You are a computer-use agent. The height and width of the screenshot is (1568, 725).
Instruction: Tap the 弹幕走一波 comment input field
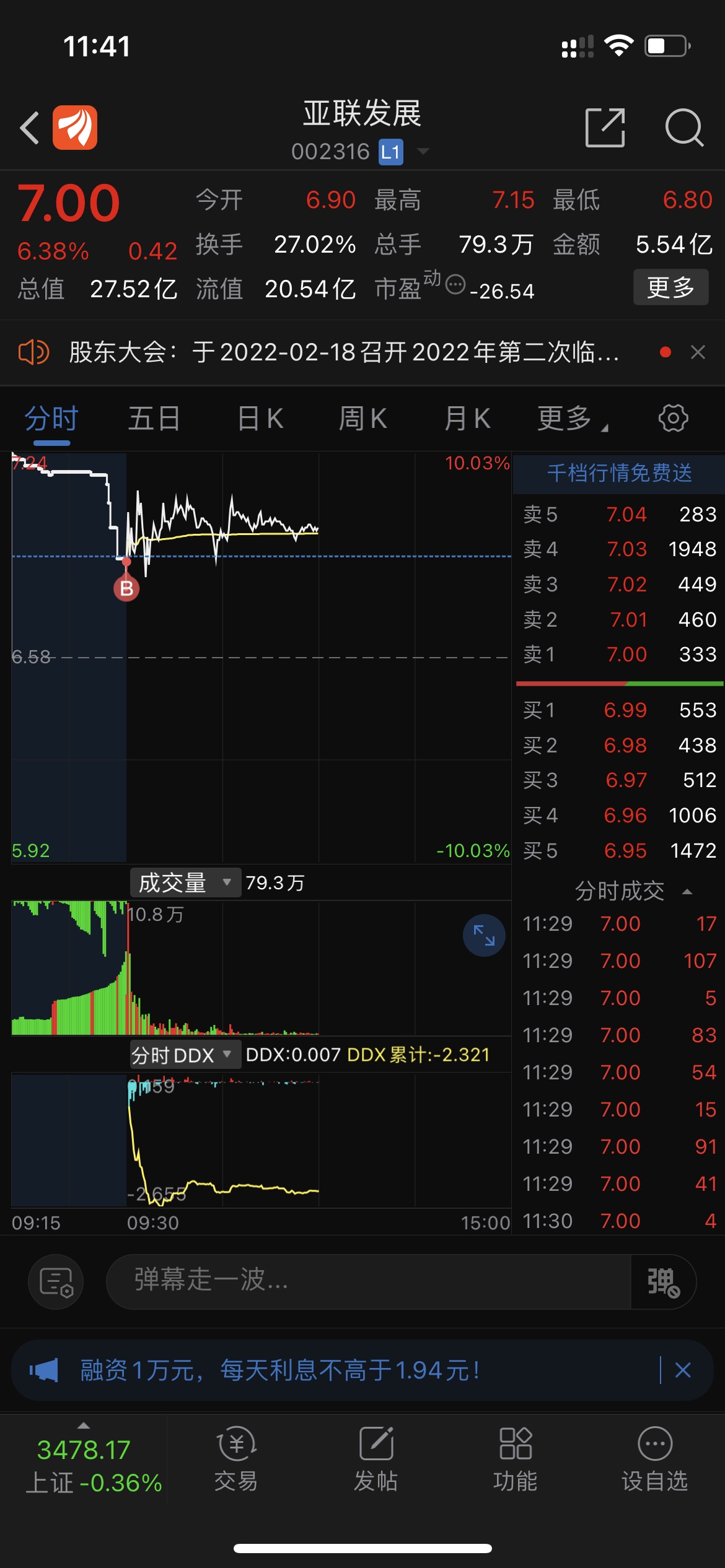coord(368,1279)
